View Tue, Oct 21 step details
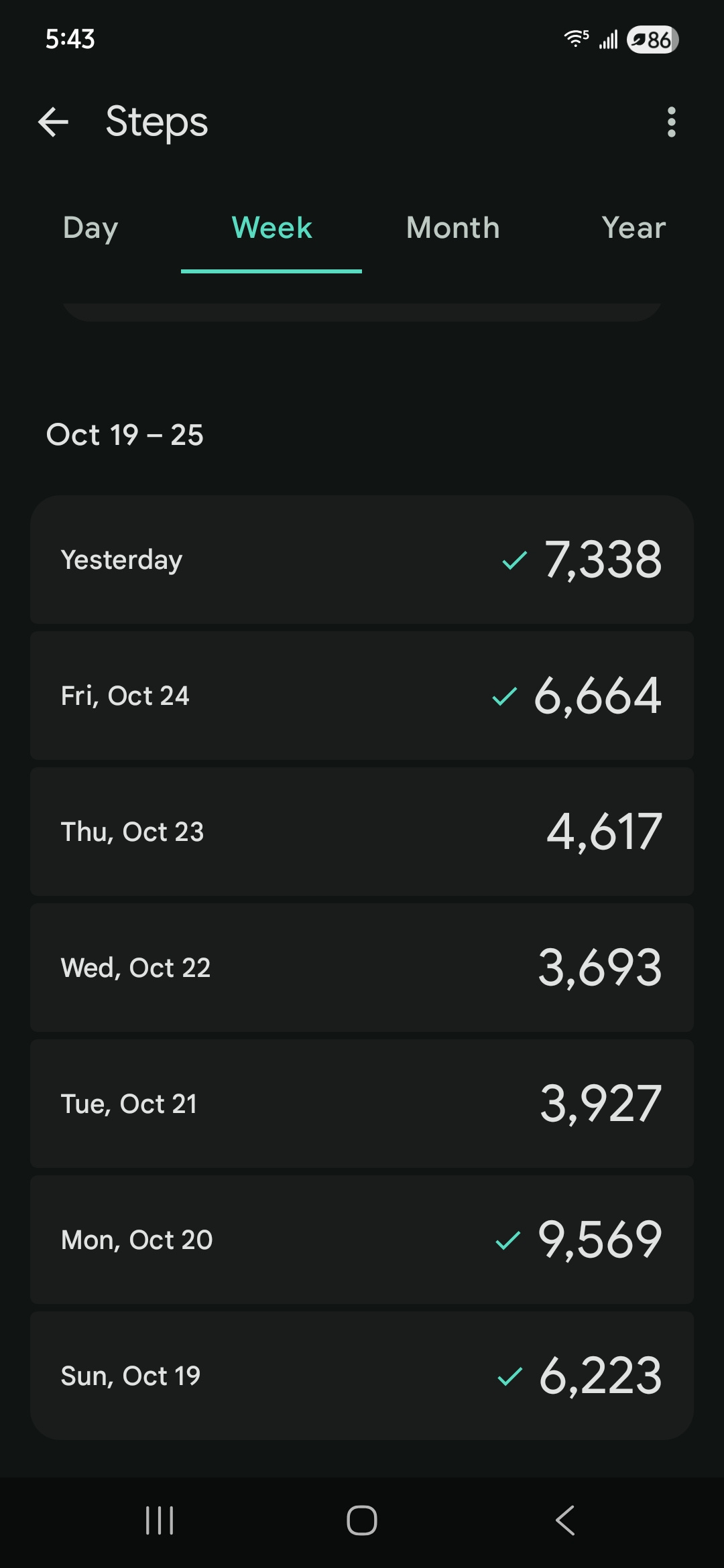Screen dimensions: 724x1568 [x=362, y=1104]
